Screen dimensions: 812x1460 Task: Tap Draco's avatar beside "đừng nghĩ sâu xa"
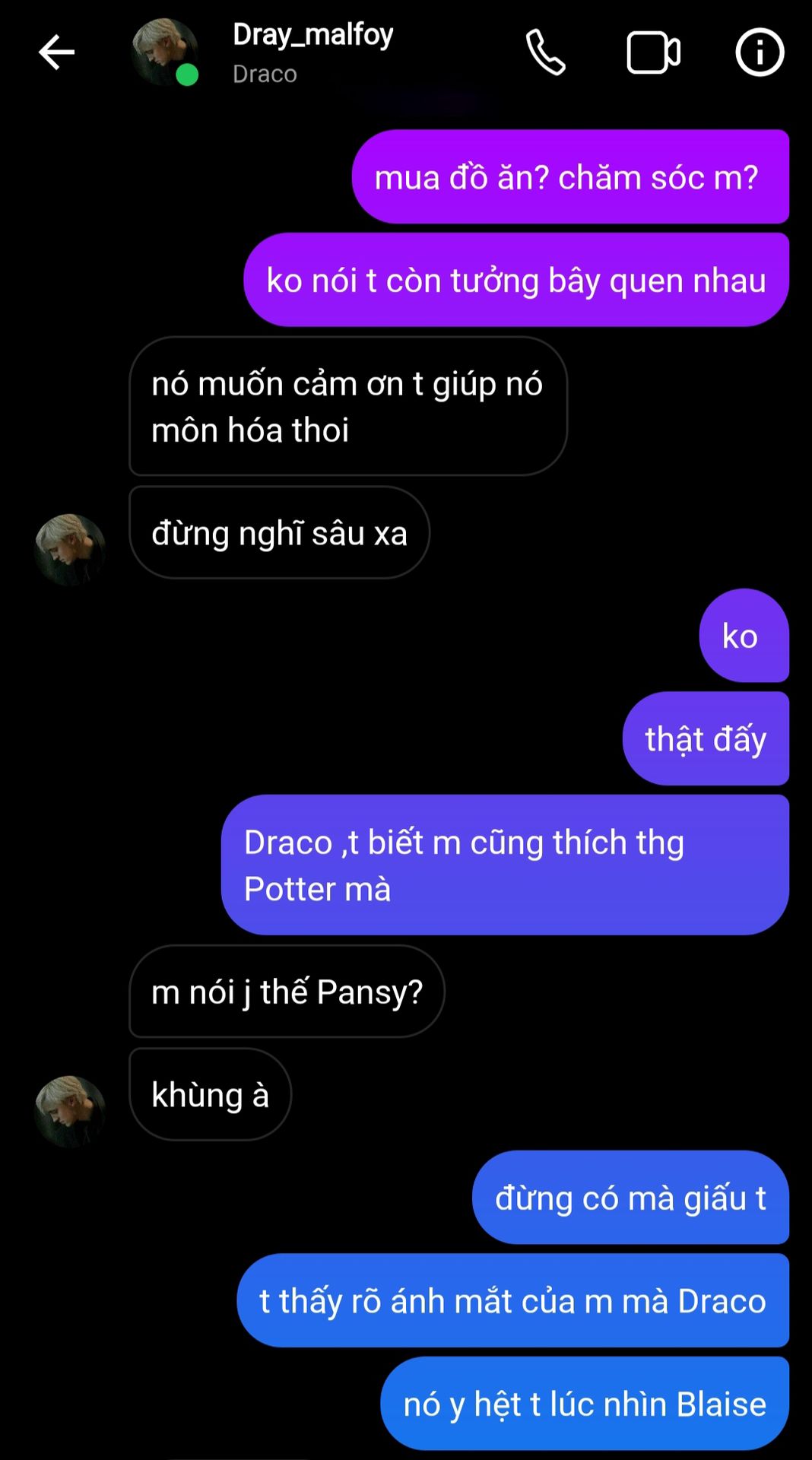tap(70, 549)
